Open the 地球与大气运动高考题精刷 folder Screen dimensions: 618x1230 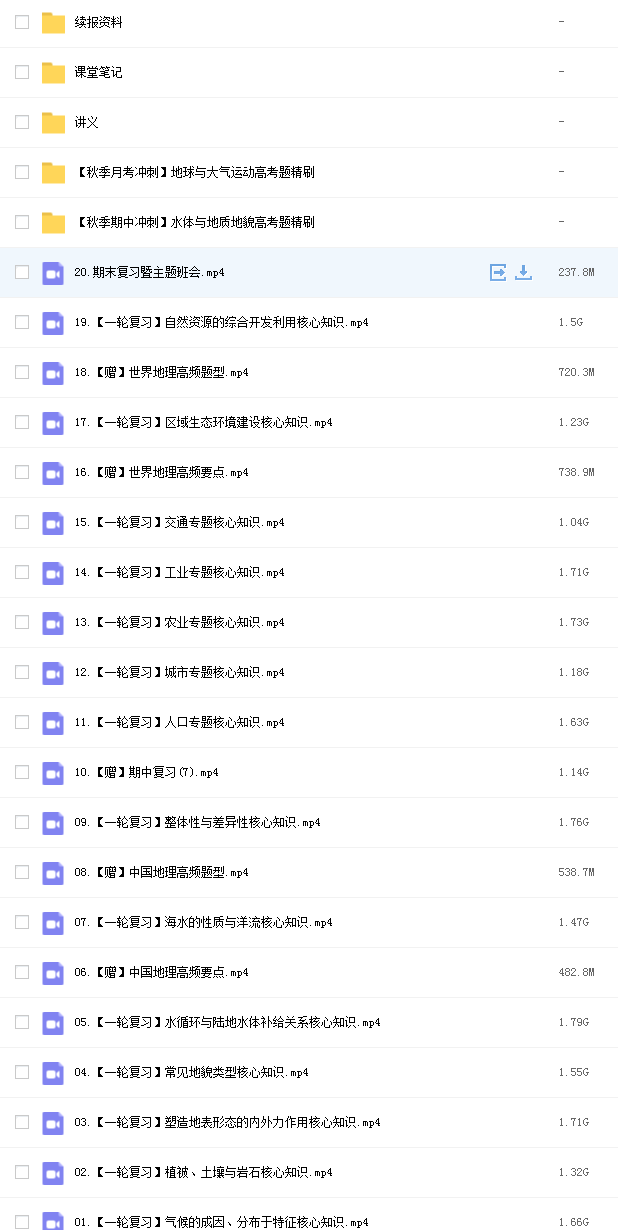[x=195, y=172]
